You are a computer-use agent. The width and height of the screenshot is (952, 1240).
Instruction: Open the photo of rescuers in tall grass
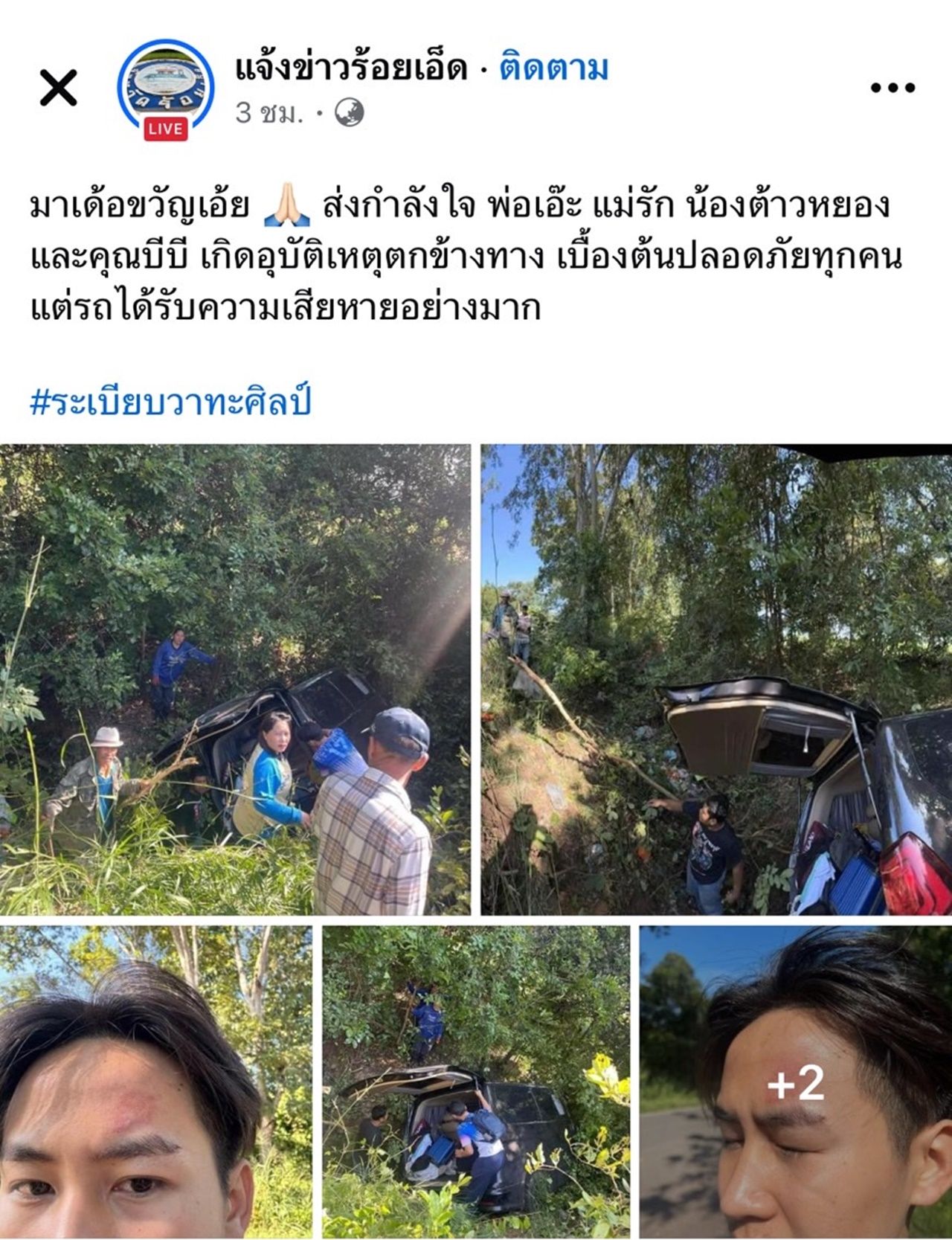pos(235,679)
